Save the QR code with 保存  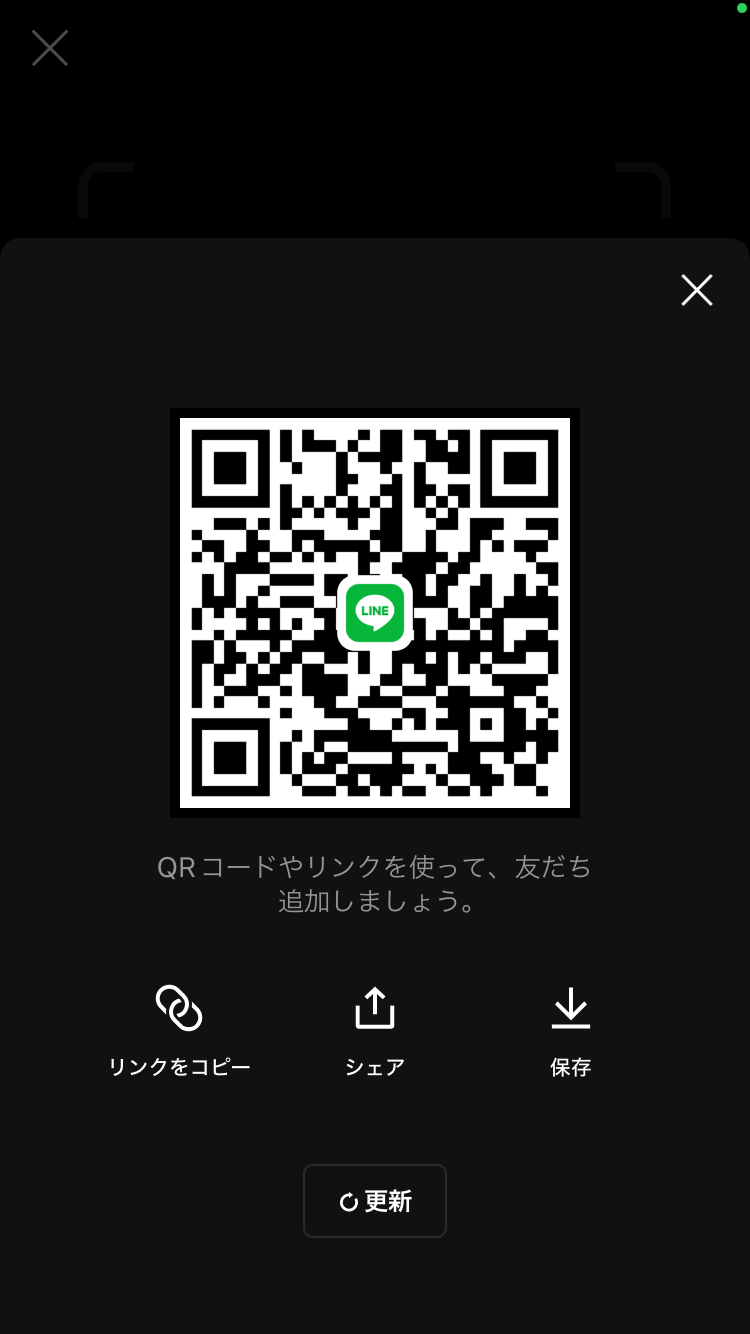click(571, 1030)
